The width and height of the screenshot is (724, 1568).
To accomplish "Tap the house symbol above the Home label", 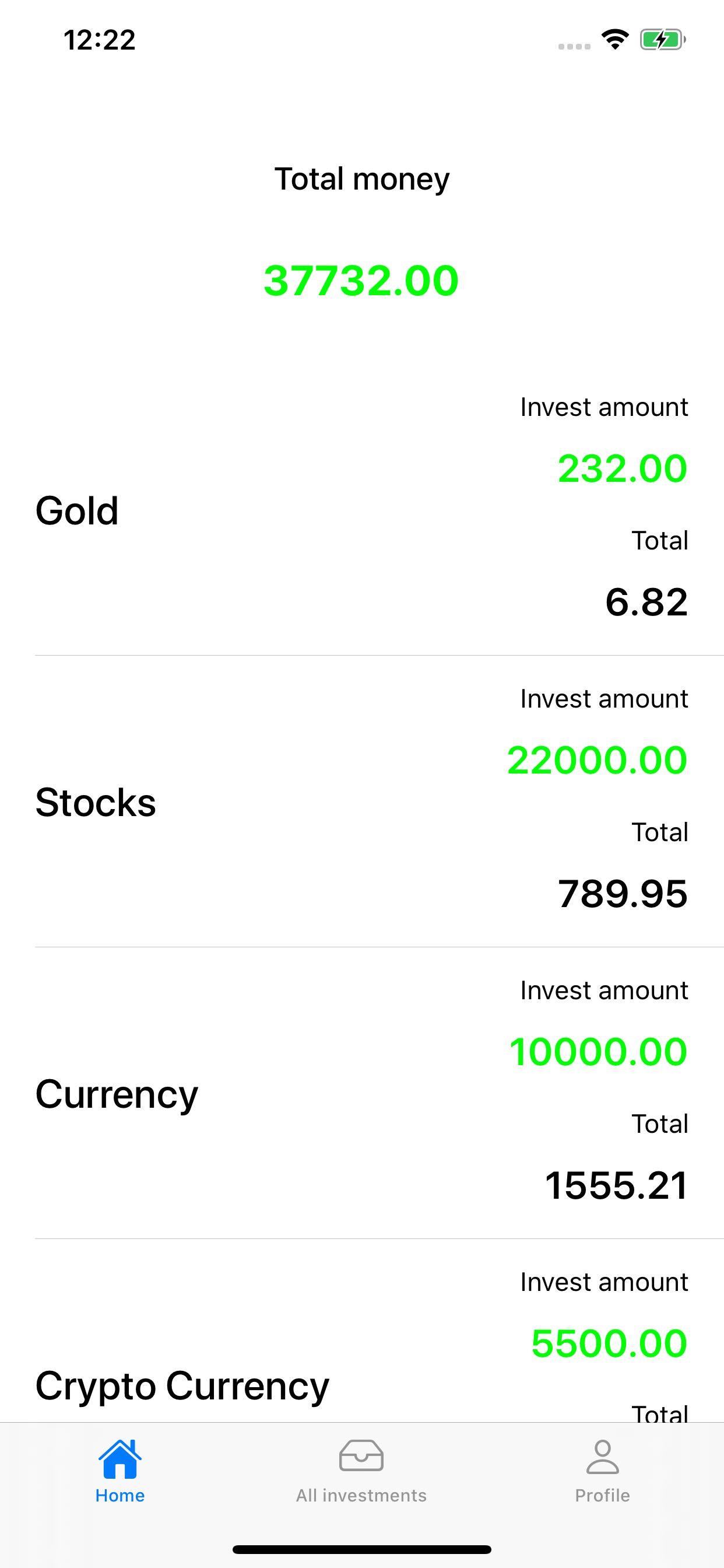I will (120, 1456).
